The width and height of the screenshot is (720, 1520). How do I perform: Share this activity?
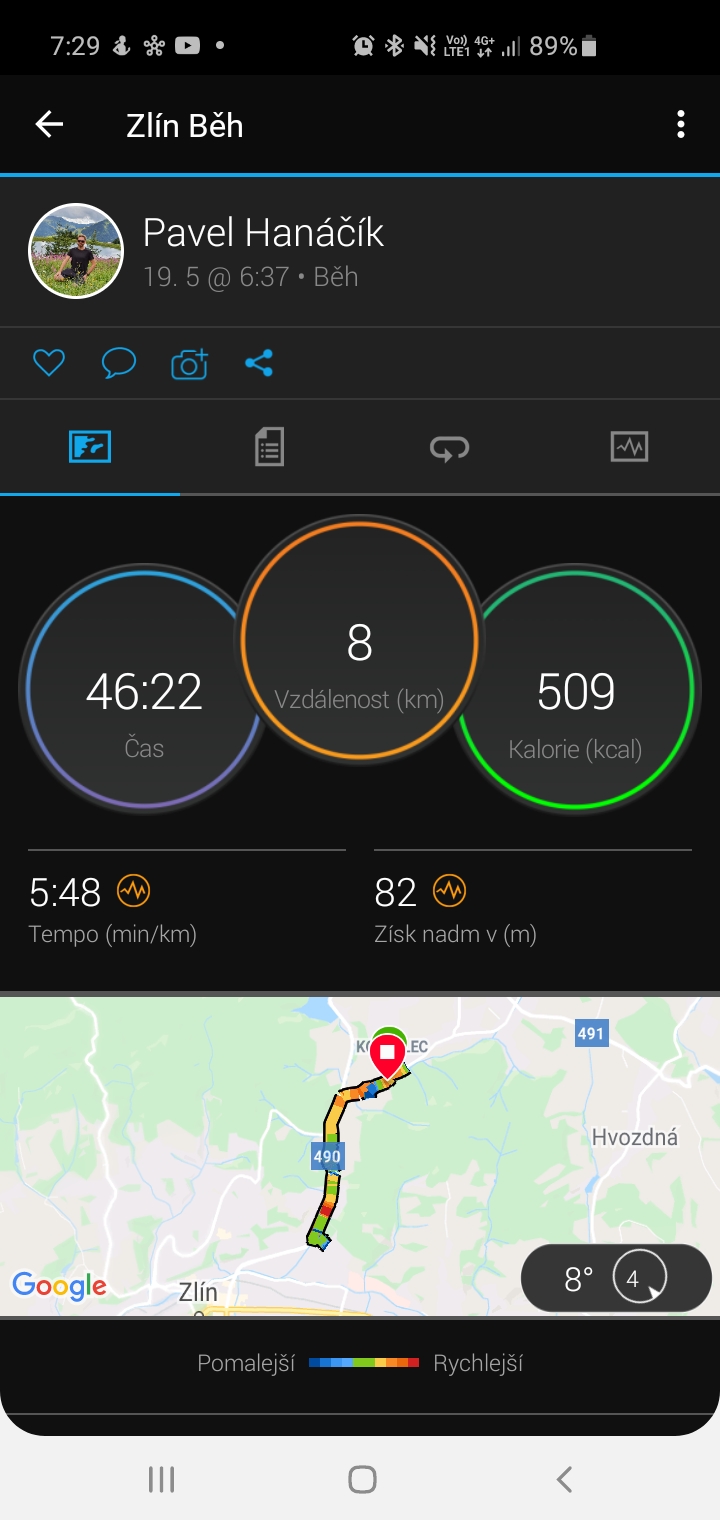tap(259, 362)
